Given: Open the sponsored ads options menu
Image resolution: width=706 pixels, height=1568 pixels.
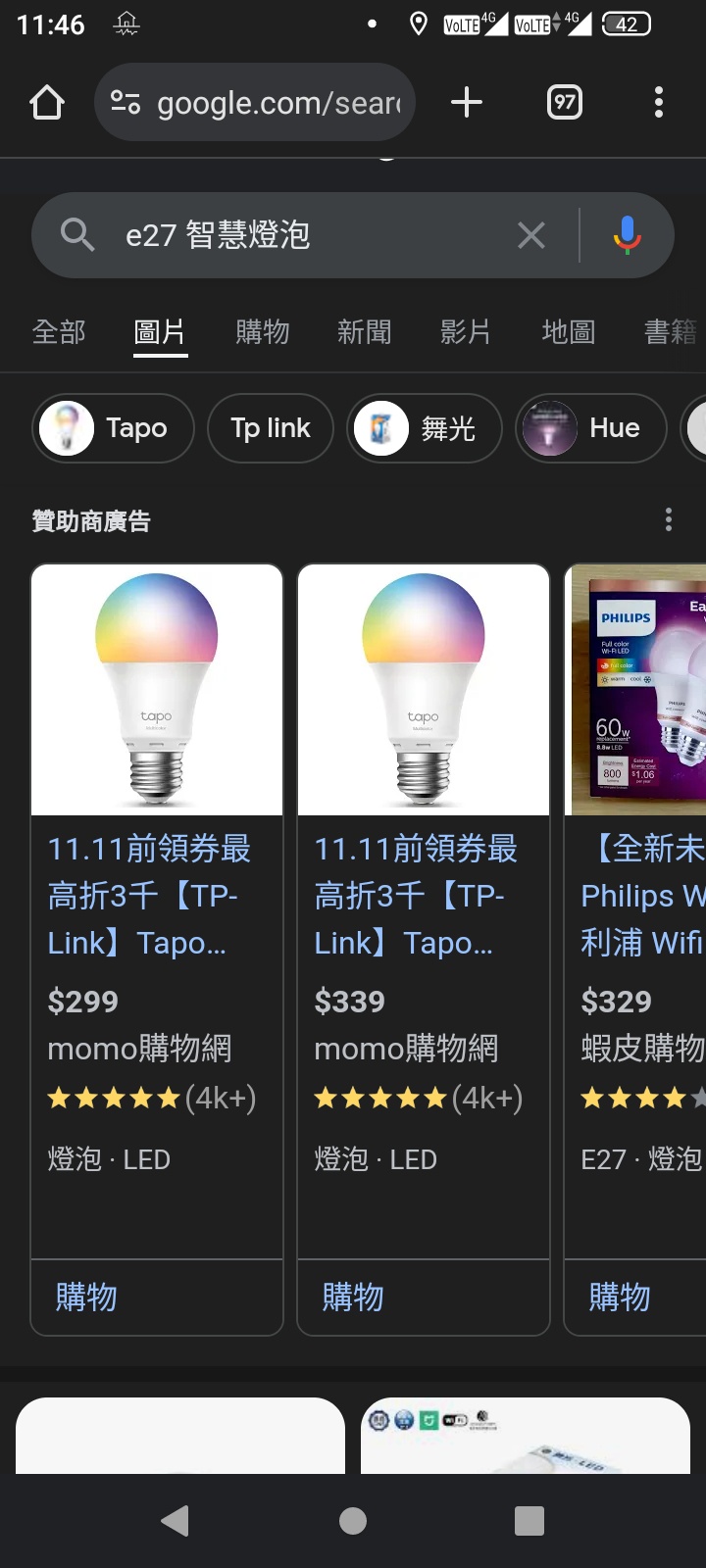Looking at the screenshot, I should point(669,520).
